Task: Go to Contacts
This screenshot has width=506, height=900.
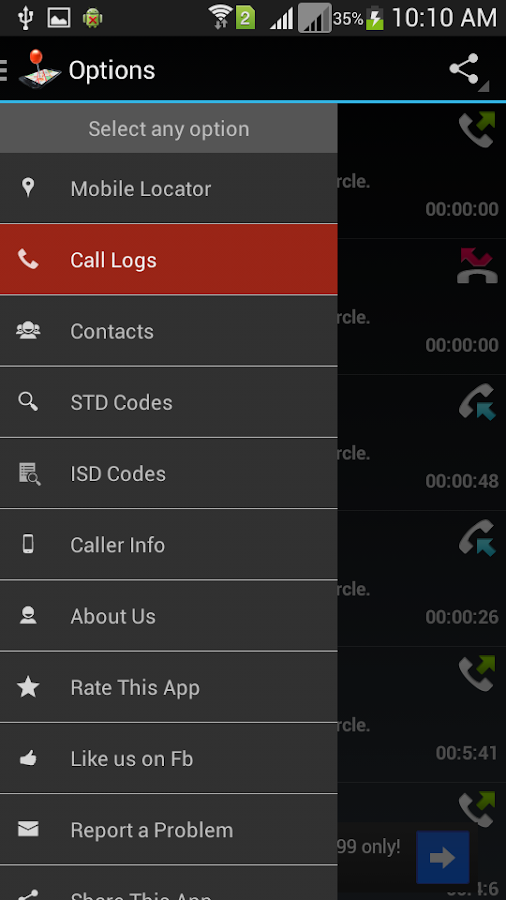Action: click(x=169, y=331)
